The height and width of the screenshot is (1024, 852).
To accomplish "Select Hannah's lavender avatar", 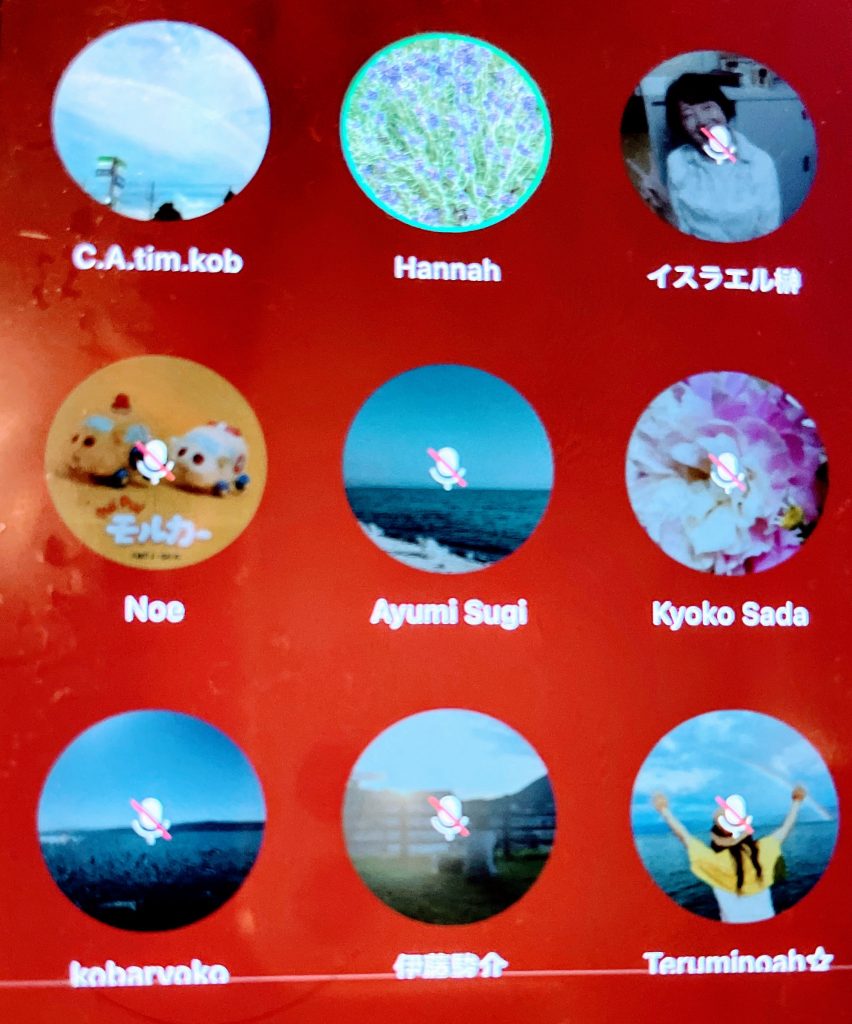I will coord(446,133).
